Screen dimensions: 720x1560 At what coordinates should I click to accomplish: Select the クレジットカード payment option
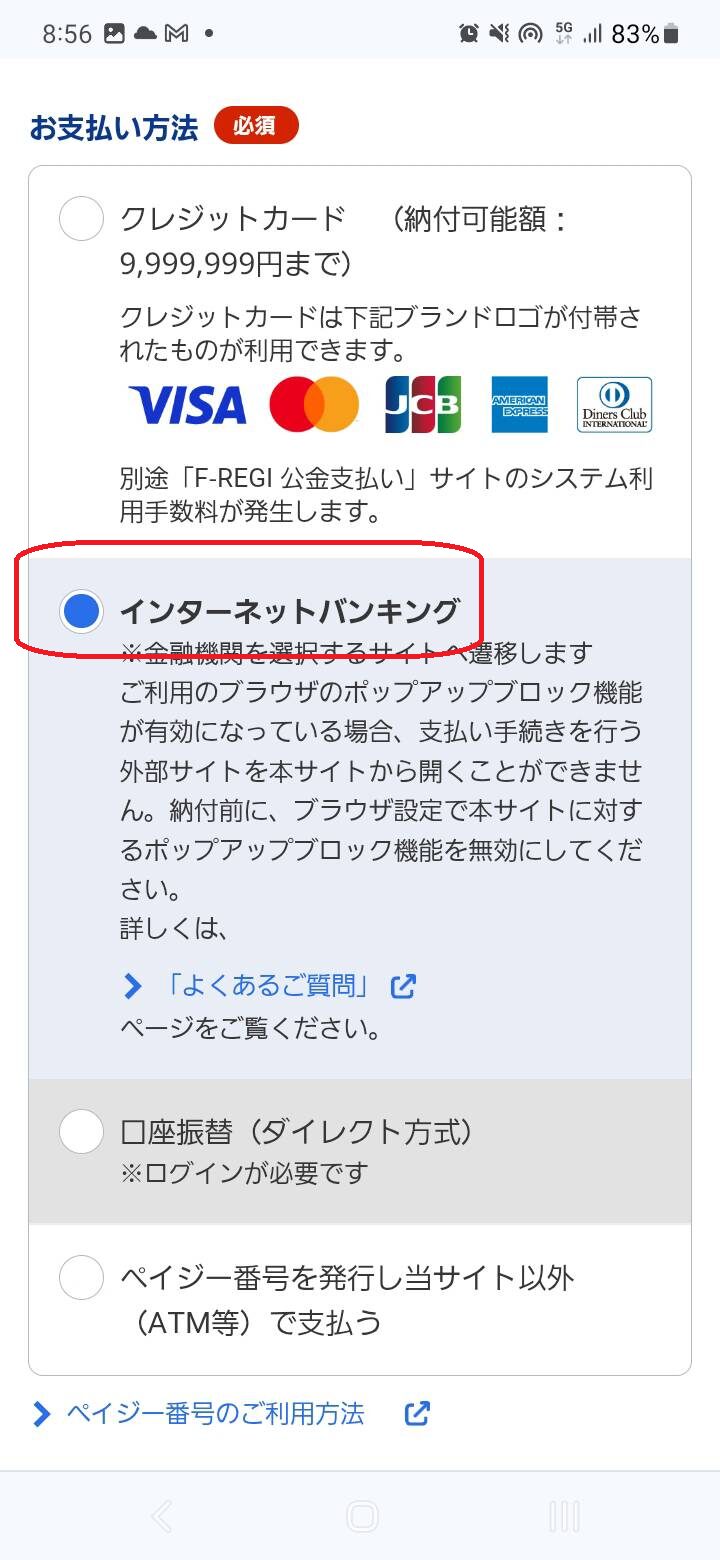[82, 219]
